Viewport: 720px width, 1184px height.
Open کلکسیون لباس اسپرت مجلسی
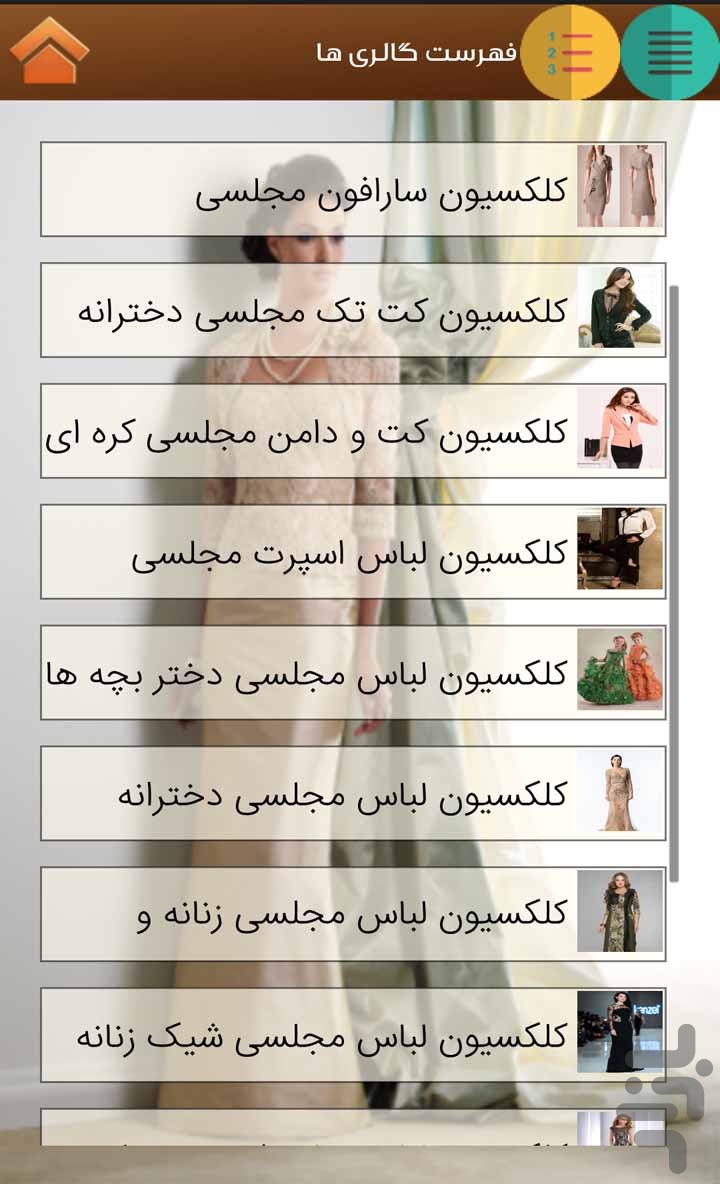pos(353,551)
